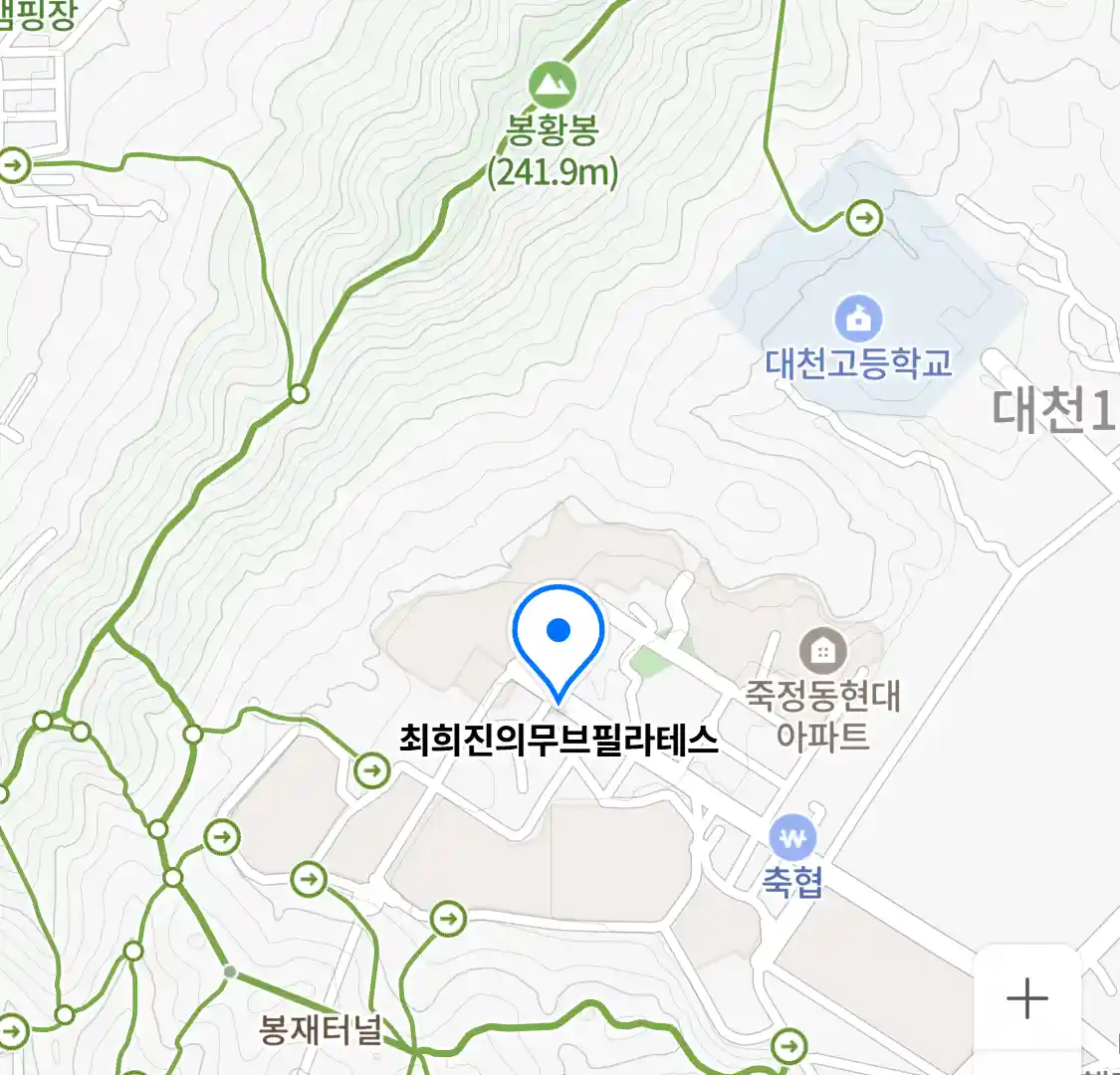This screenshot has width=1120, height=1075.
Task: Open the 대천고등학교 school marker
Action: point(857,319)
